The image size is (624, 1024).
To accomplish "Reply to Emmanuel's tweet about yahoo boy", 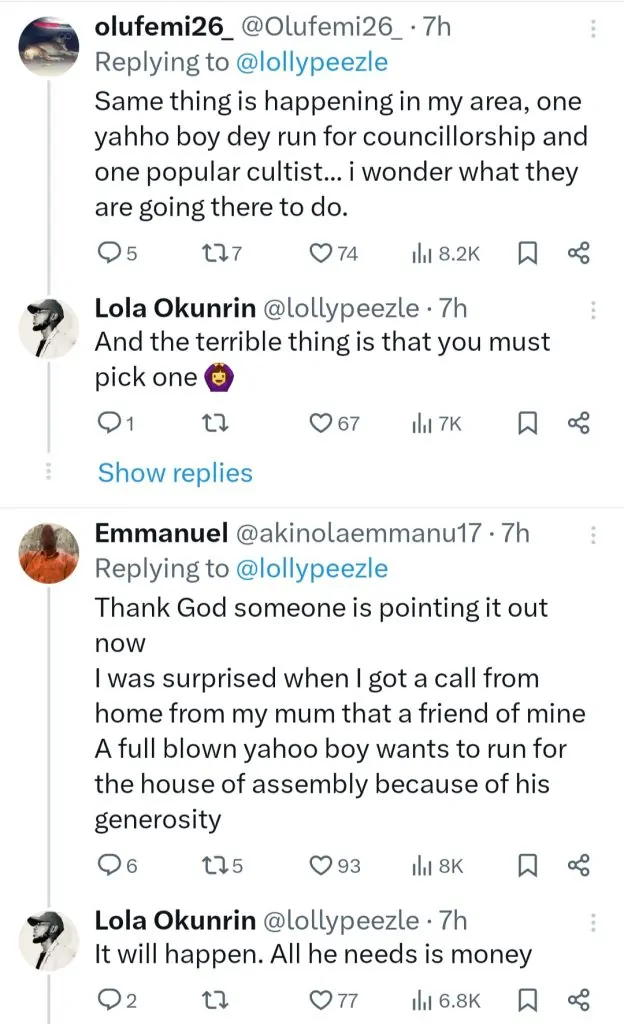I will point(110,866).
